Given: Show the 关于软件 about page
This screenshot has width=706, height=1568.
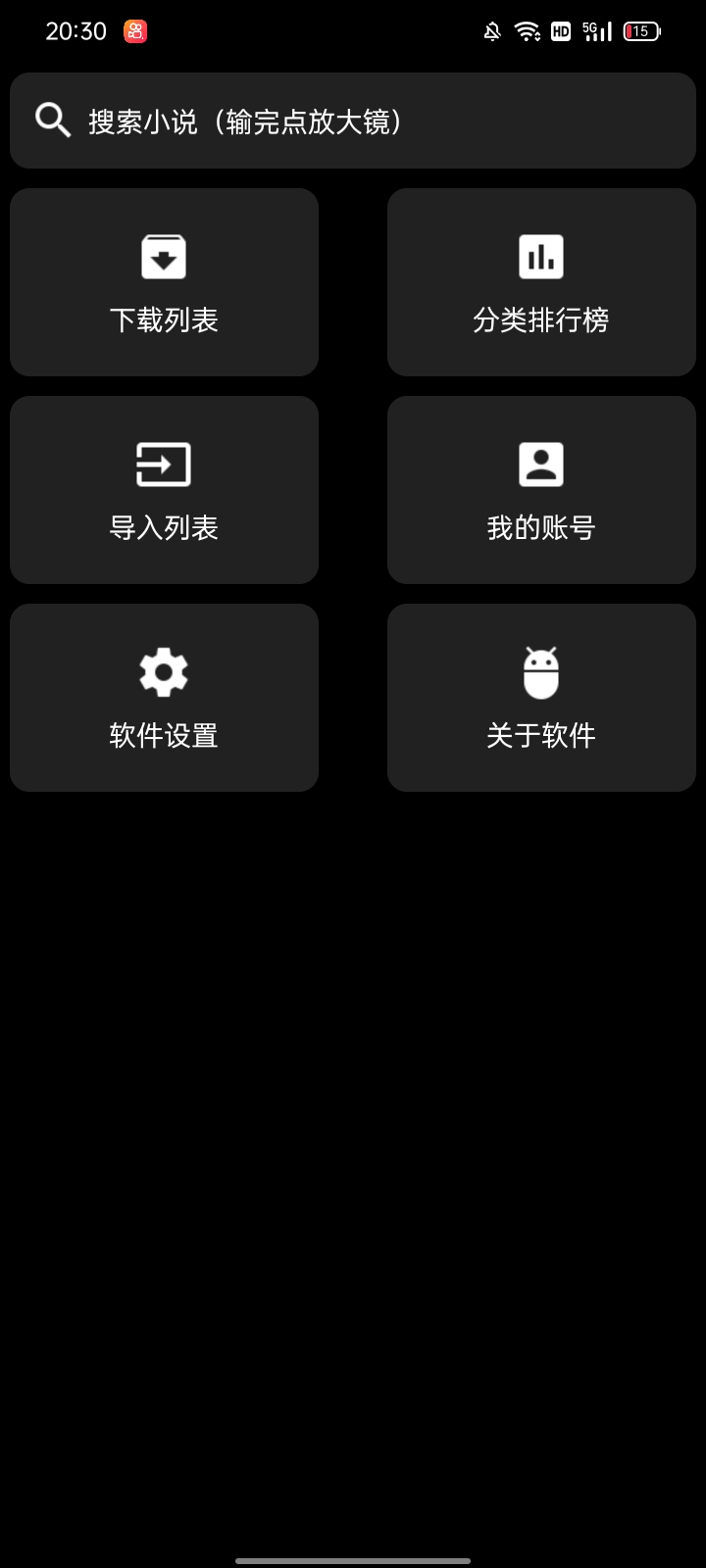Looking at the screenshot, I should (x=541, y=698).
